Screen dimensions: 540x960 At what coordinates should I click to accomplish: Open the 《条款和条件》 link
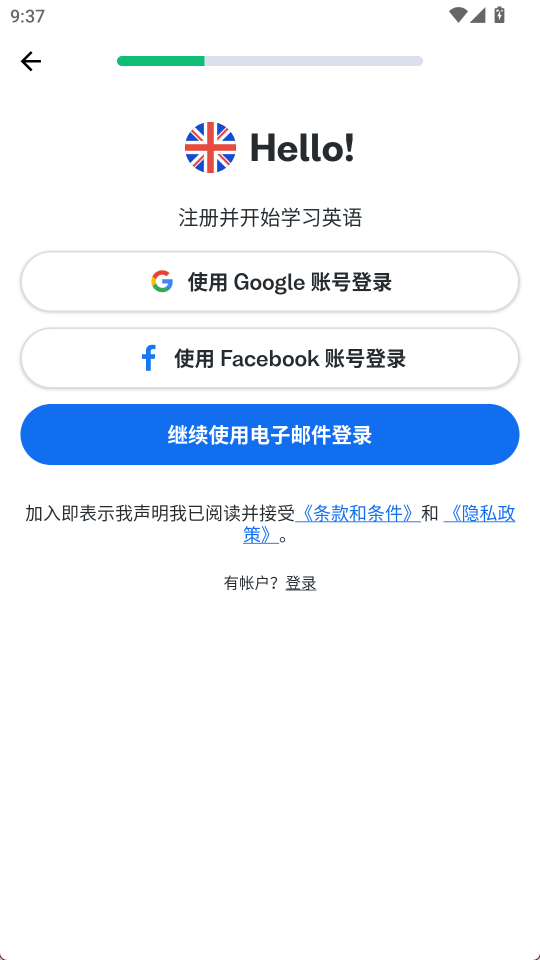coord(358,514)
